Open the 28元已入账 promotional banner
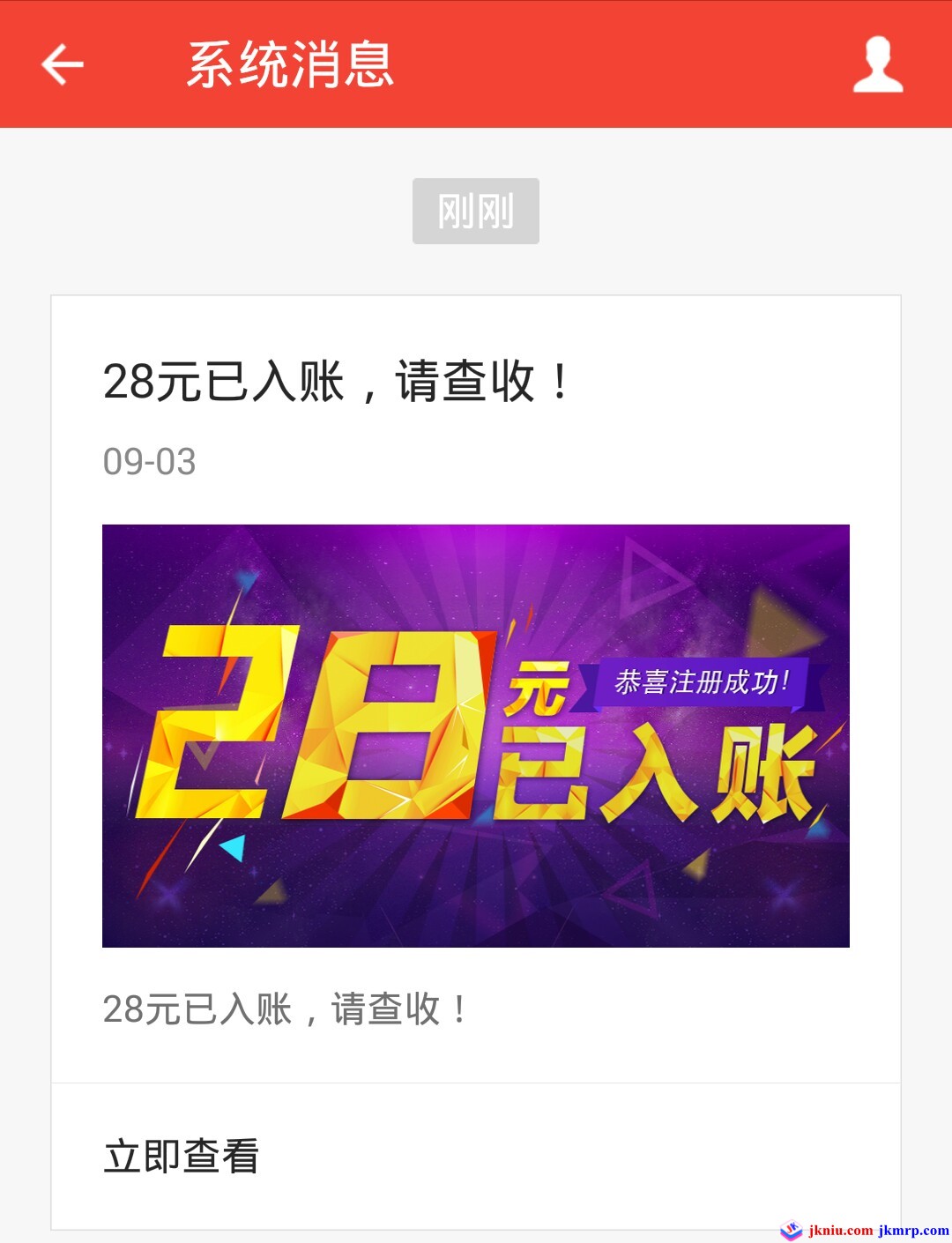 point(476,735)
